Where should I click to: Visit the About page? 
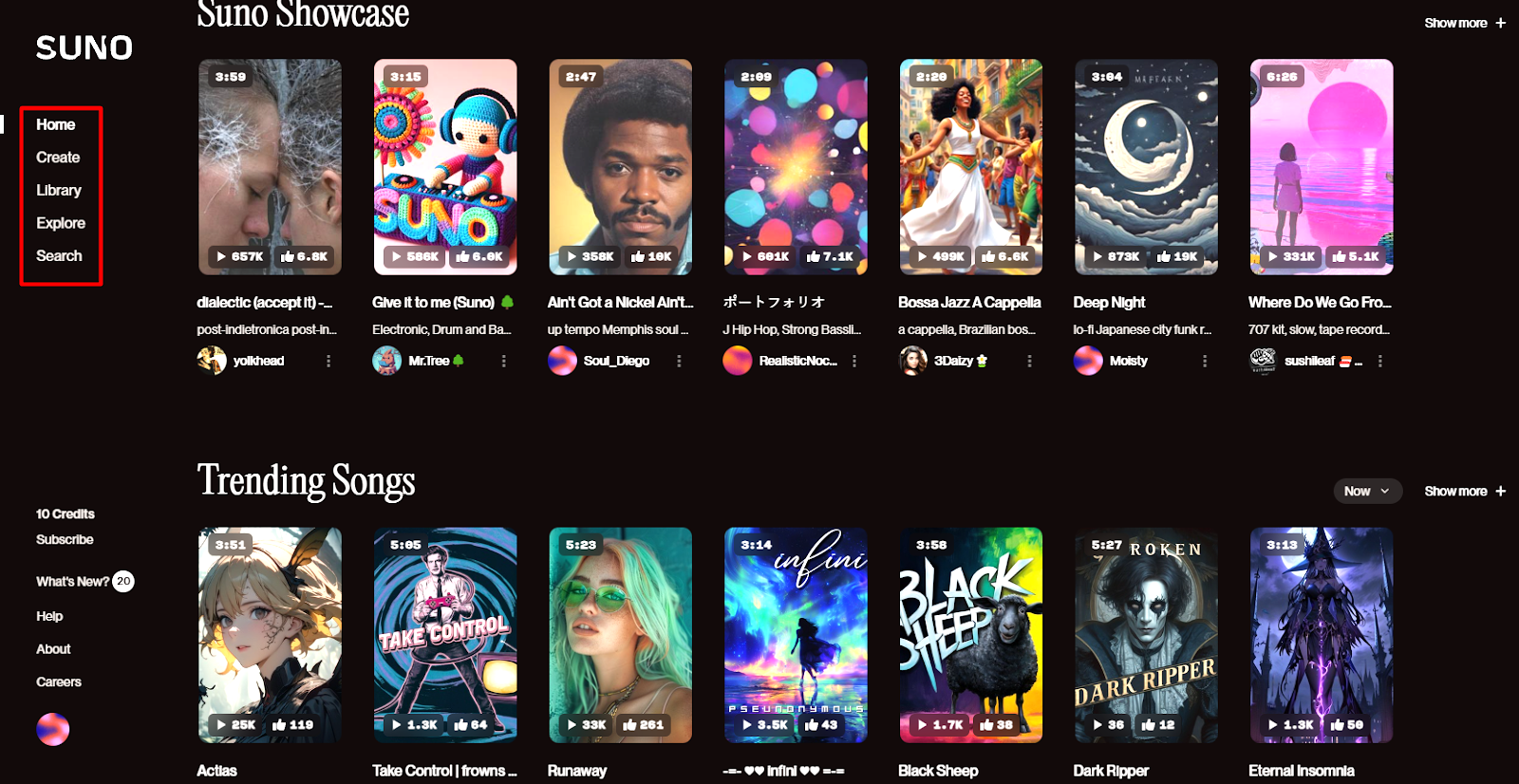53,649
